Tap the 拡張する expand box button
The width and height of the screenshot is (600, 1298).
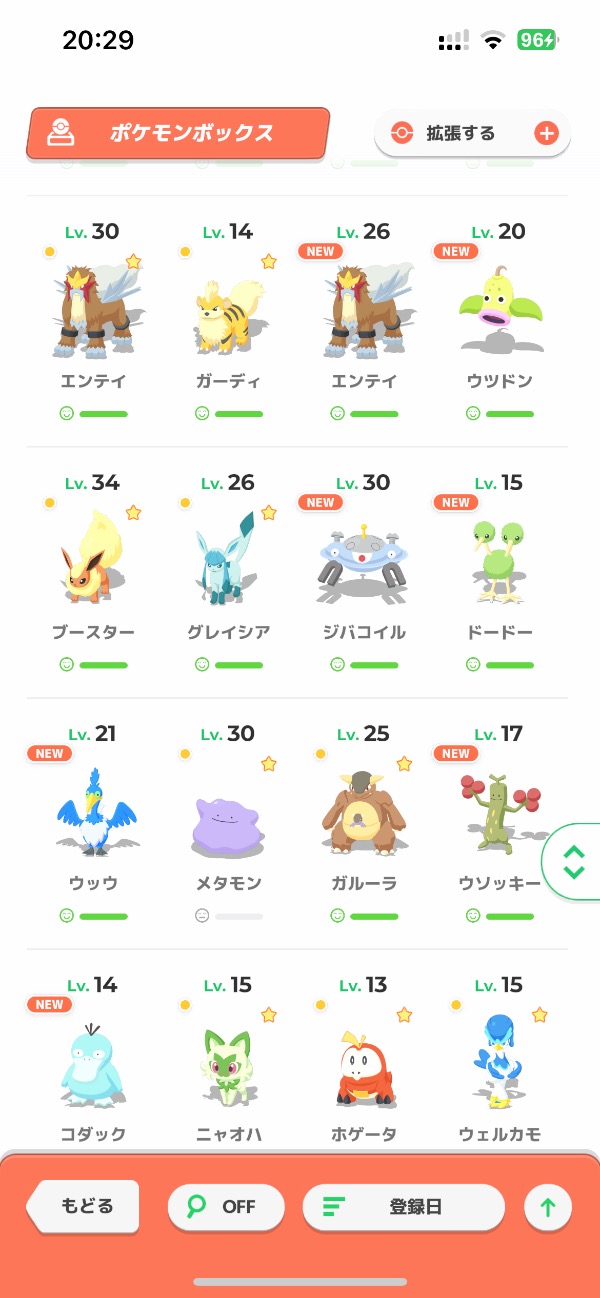pyautogui.click(x=472, y=134)
